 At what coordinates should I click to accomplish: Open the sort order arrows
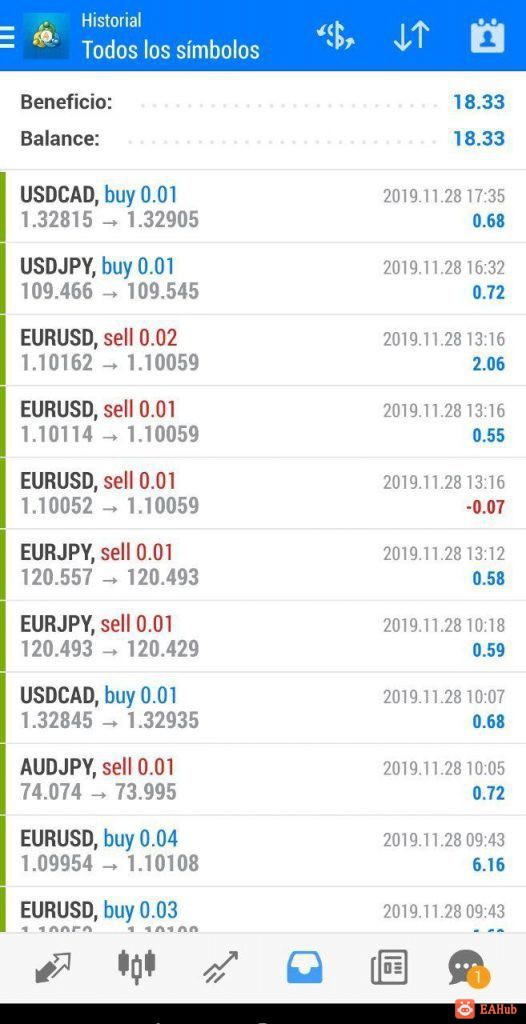pyautogui.click(x=411, y=36)
